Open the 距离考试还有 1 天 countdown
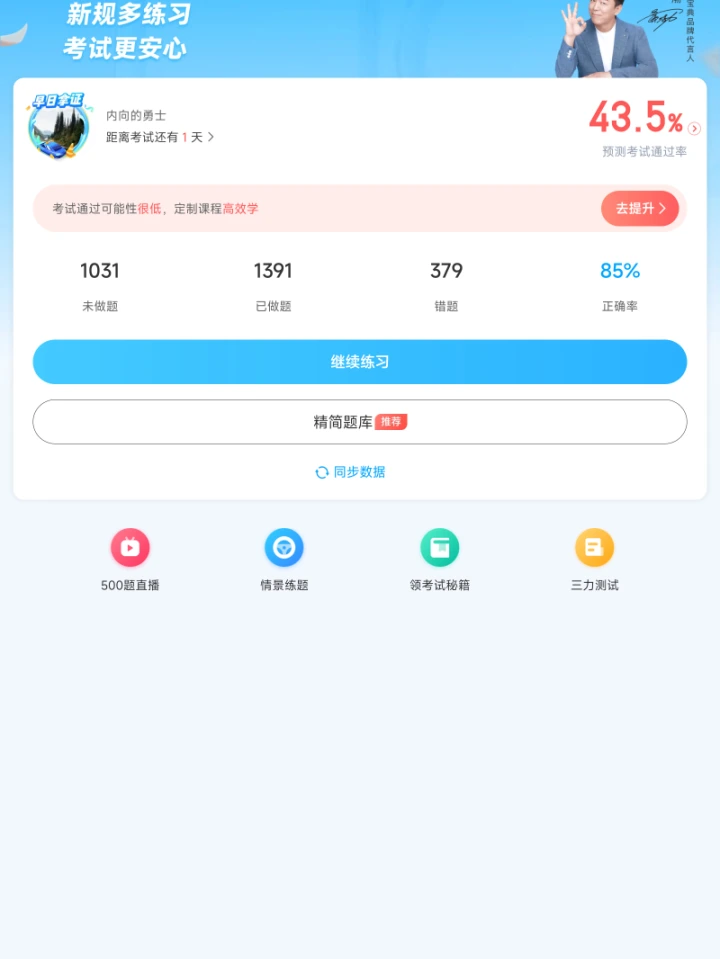 point(160,137)
